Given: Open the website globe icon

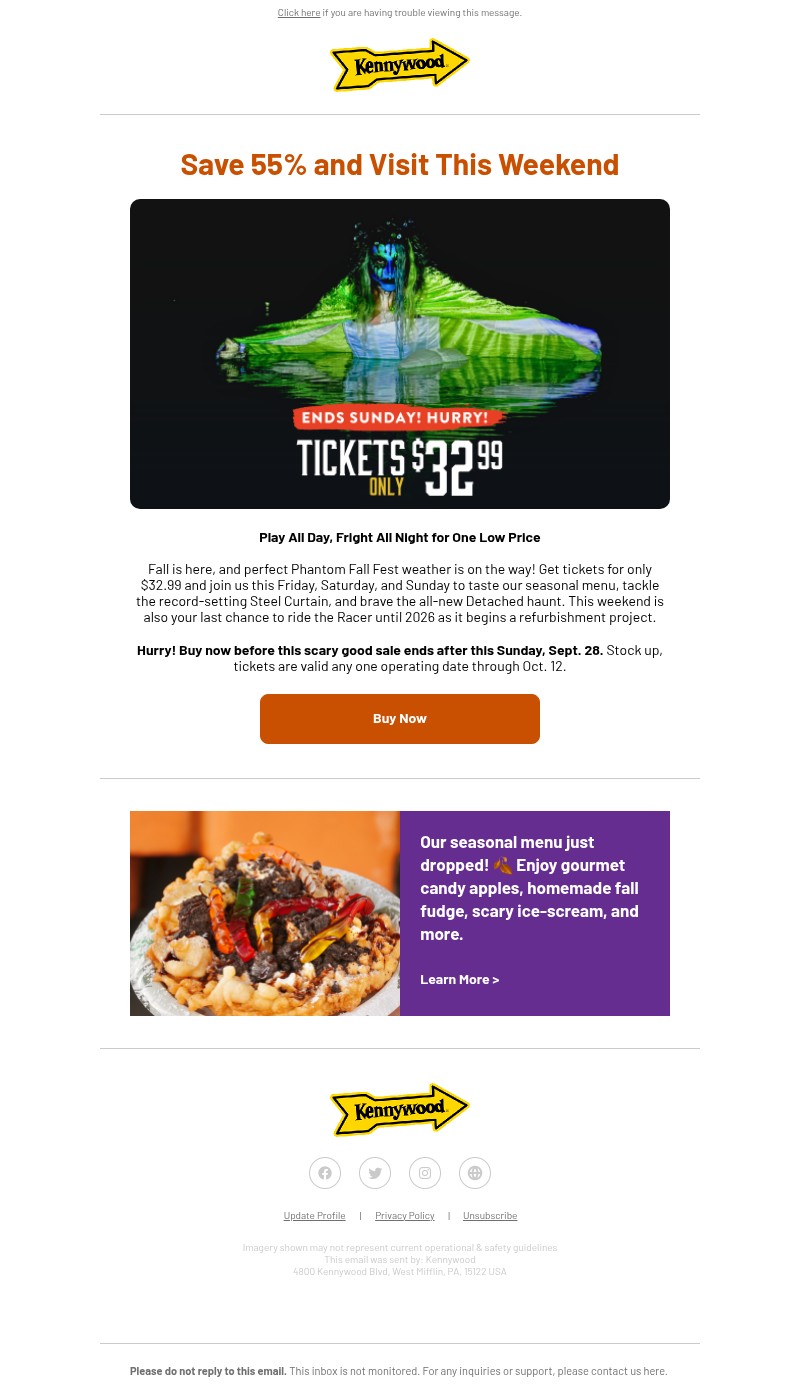Looking at the screenshot, I should pyautogui.click(x=475, y=1173).
